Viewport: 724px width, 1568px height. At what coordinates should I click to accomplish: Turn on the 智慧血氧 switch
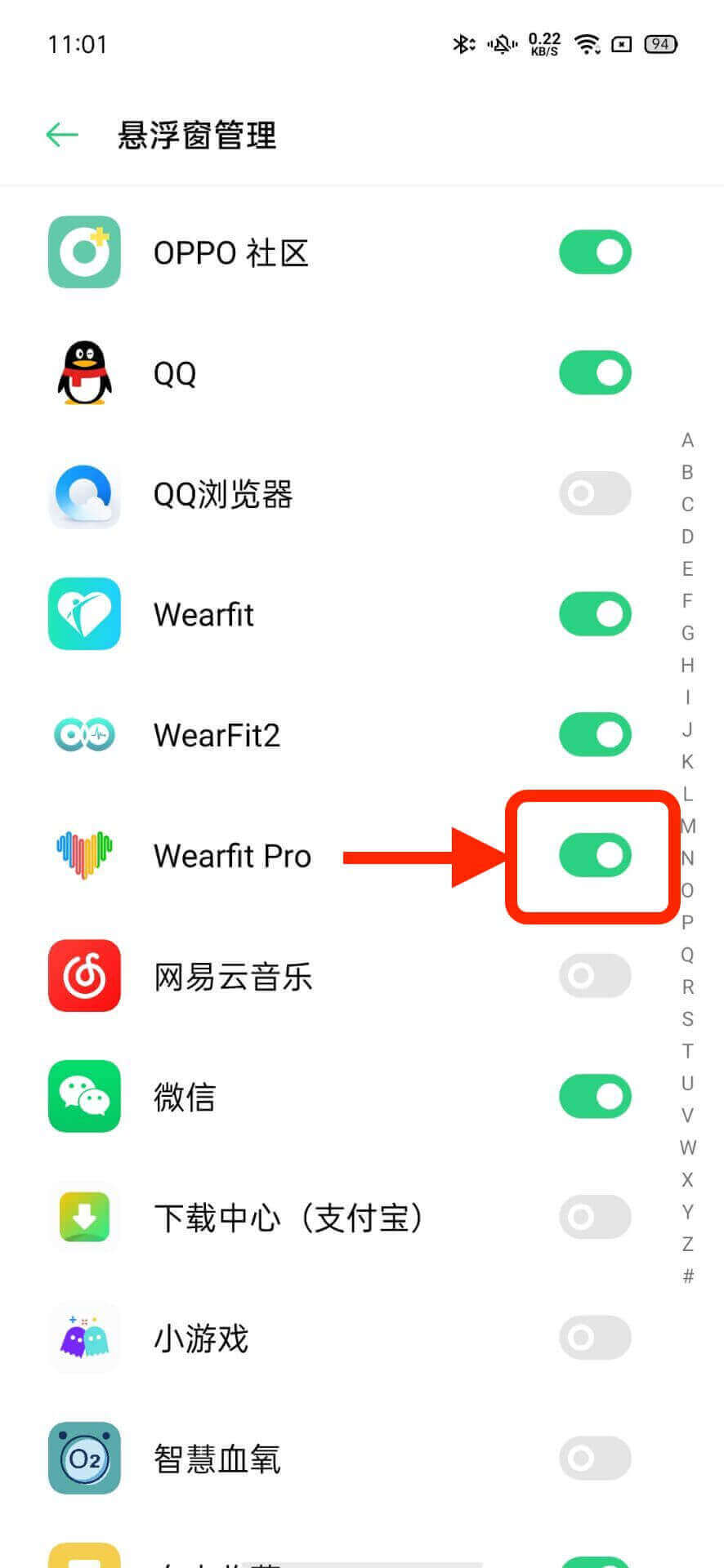[x=595, y=1458]
